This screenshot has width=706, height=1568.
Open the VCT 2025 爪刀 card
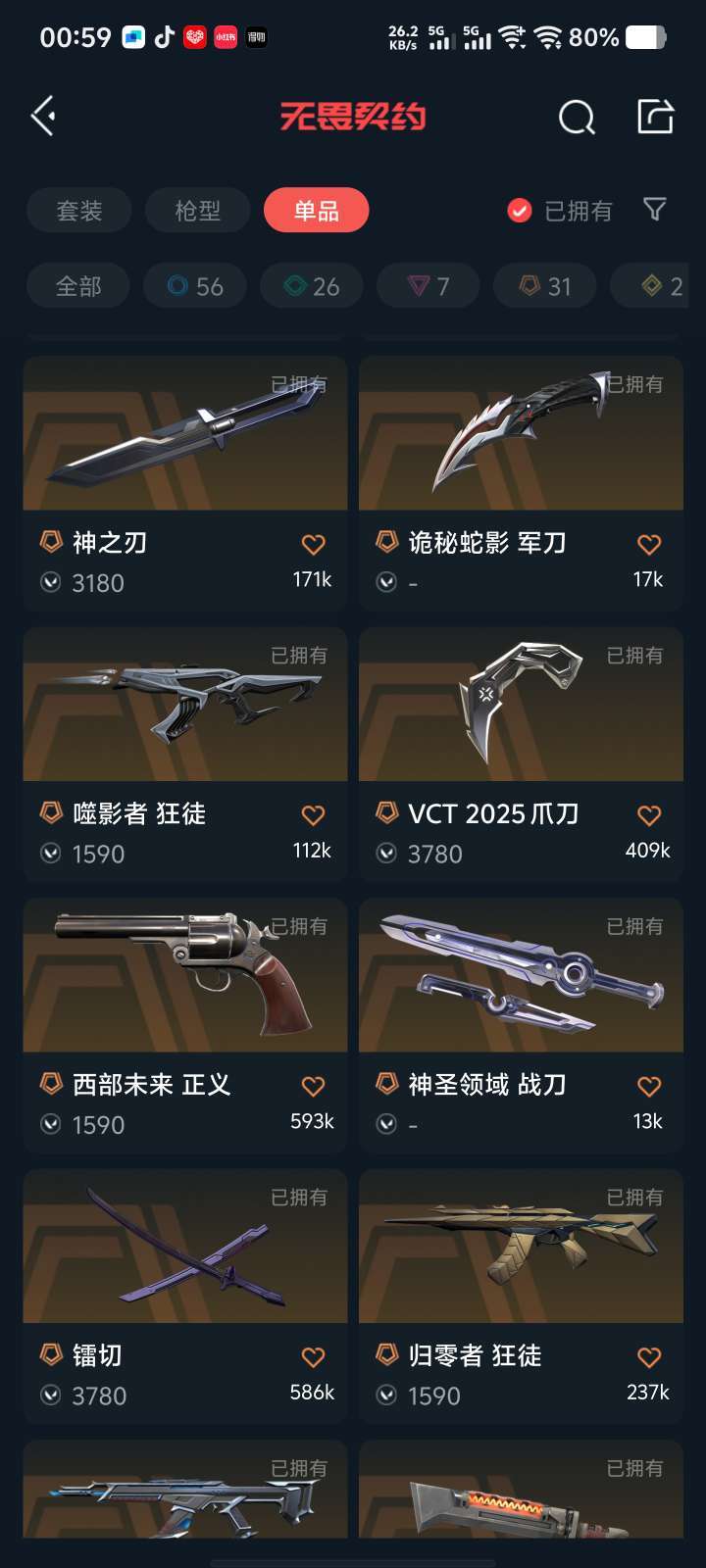(x=521, y=756)
